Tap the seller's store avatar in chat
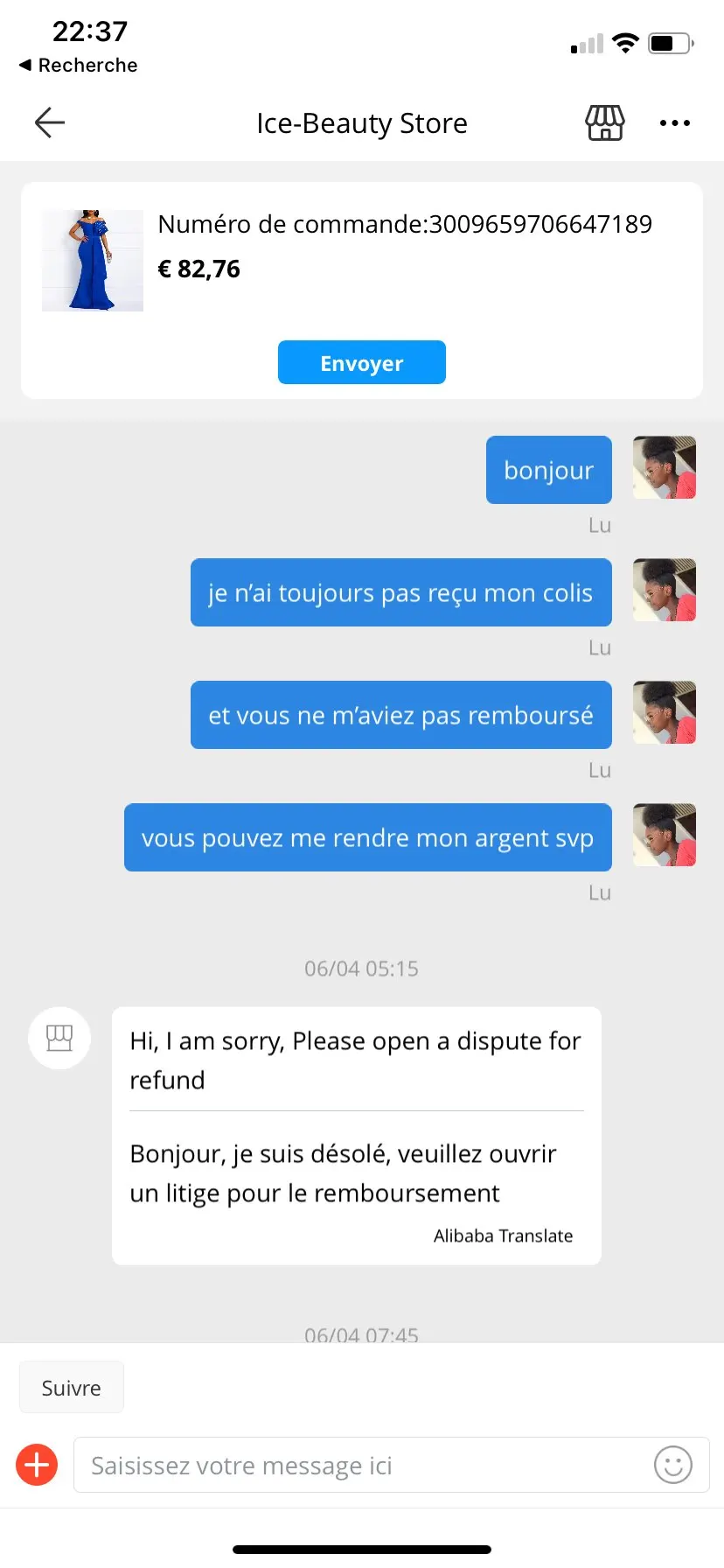724x1568 pixels. [x=59, y=1038]
